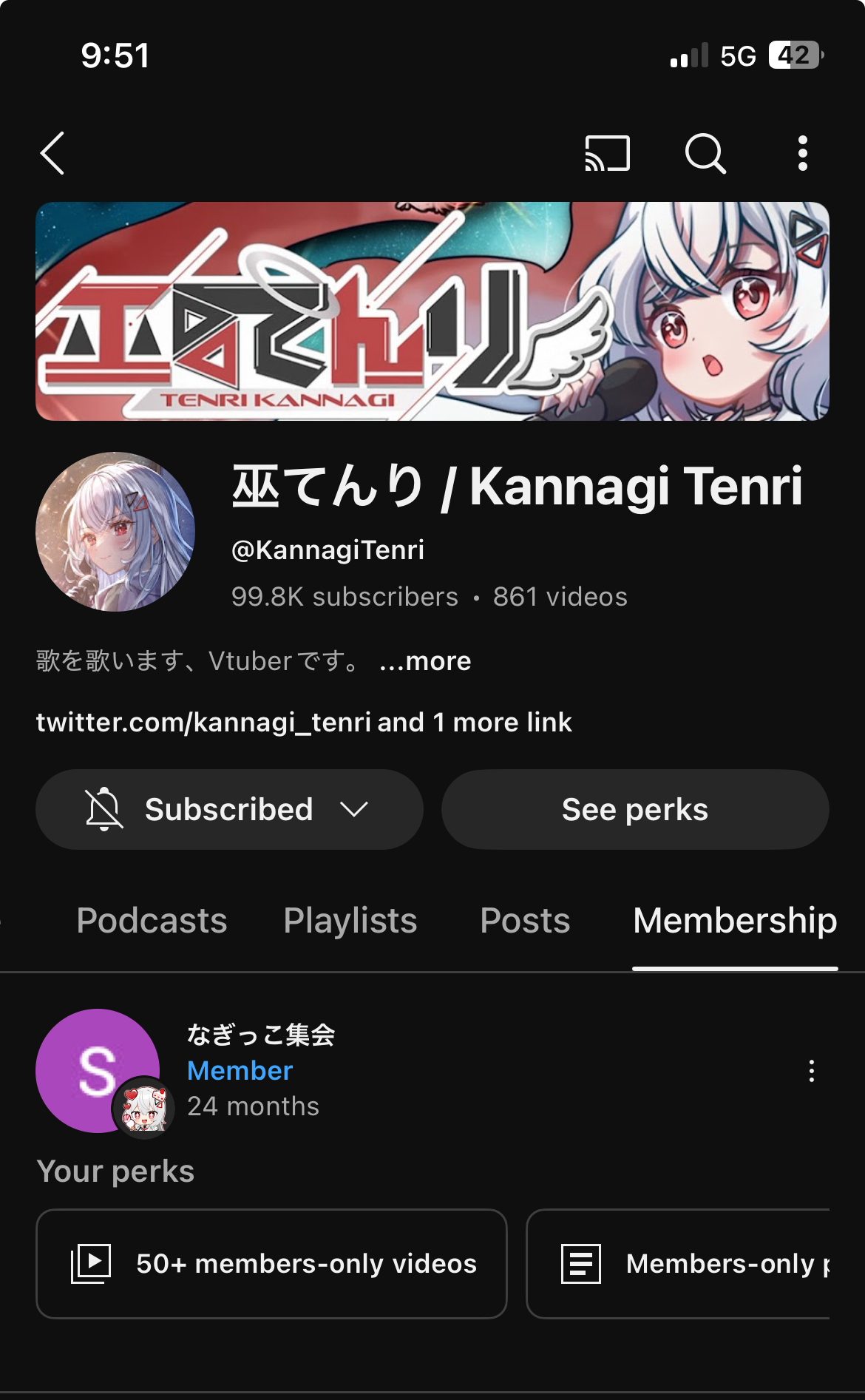865x1400 pixels.
Task: Switch to the Posts tab
Action: click(x=525, y=921)
